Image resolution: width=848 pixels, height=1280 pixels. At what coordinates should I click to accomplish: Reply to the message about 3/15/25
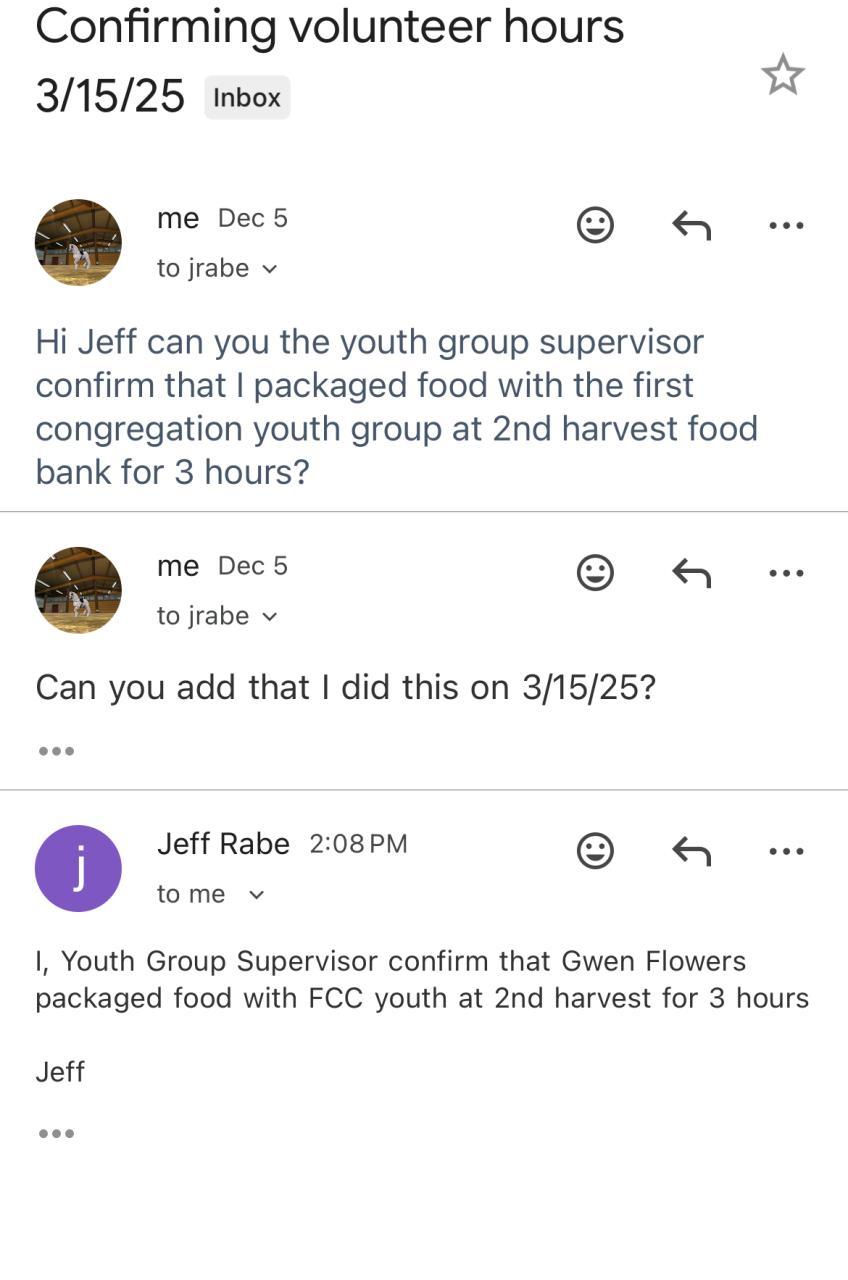(691, 573)
